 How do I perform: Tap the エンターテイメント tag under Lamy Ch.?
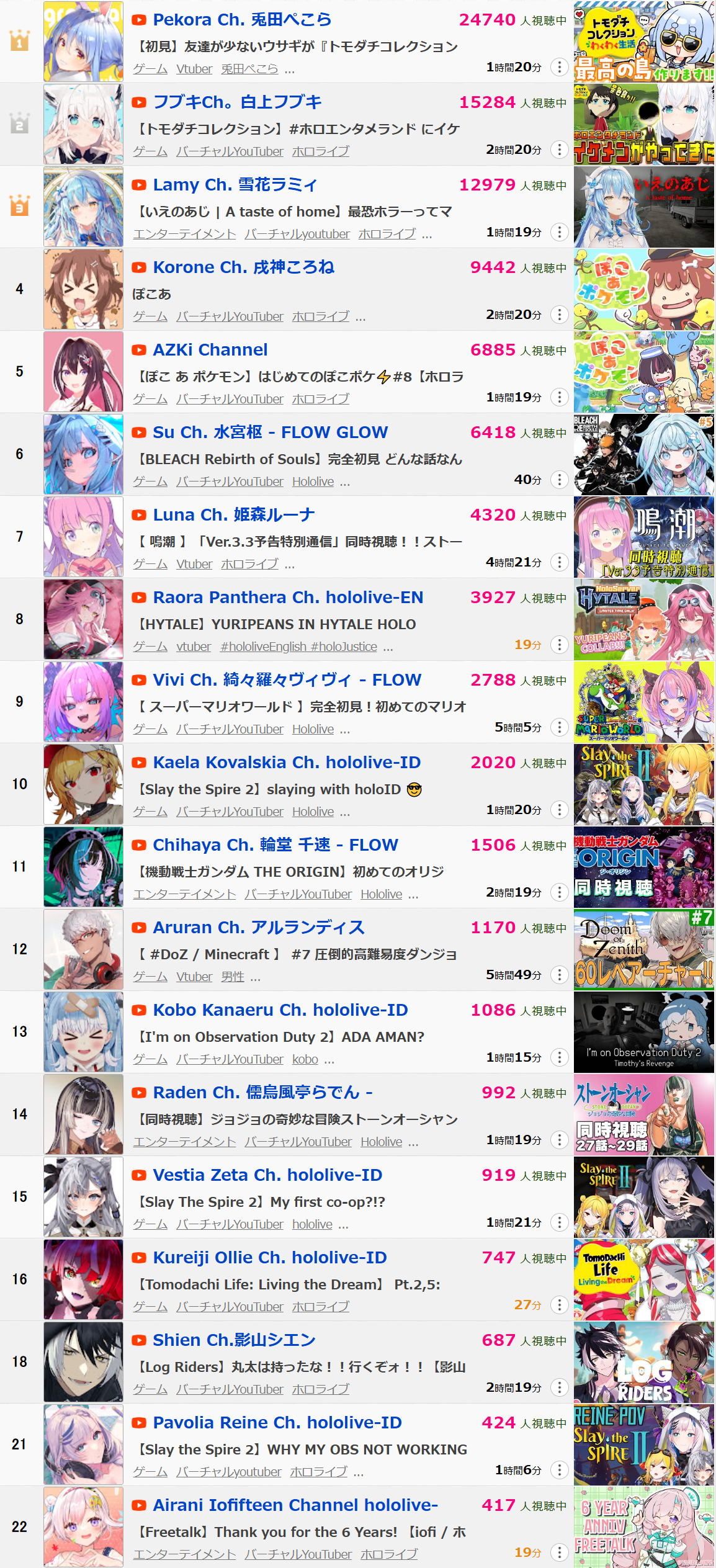click(184, 234)
